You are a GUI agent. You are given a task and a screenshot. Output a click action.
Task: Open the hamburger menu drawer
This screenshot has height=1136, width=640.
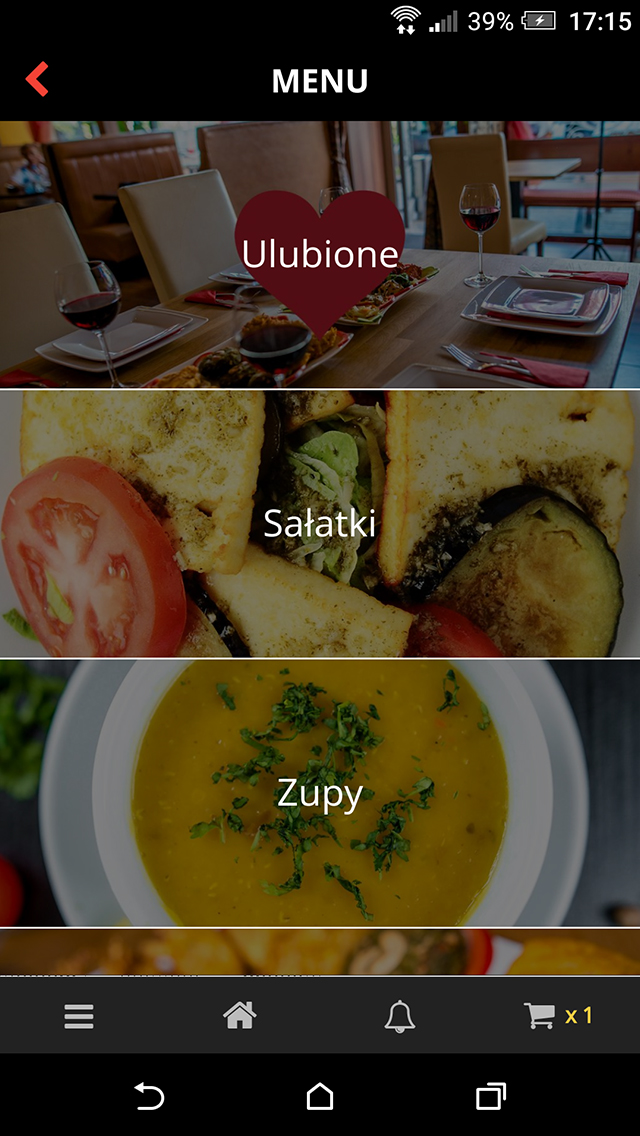(x=79, y=1016)
